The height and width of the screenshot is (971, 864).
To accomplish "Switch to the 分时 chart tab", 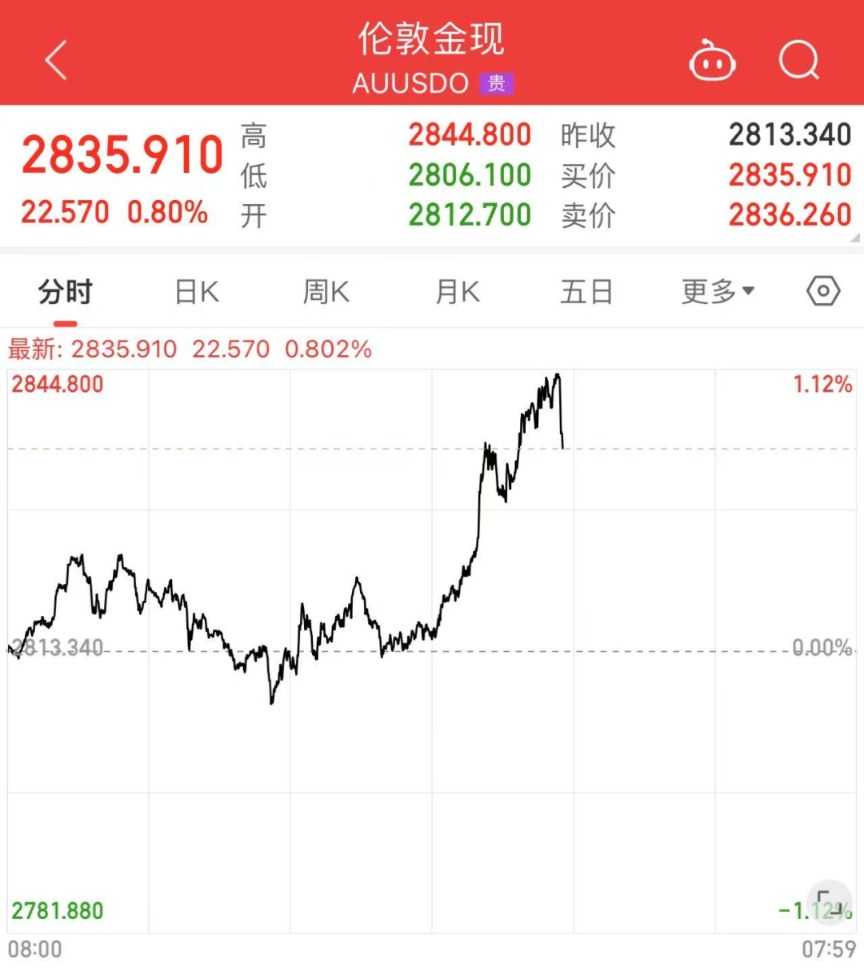I will (66, 292).
